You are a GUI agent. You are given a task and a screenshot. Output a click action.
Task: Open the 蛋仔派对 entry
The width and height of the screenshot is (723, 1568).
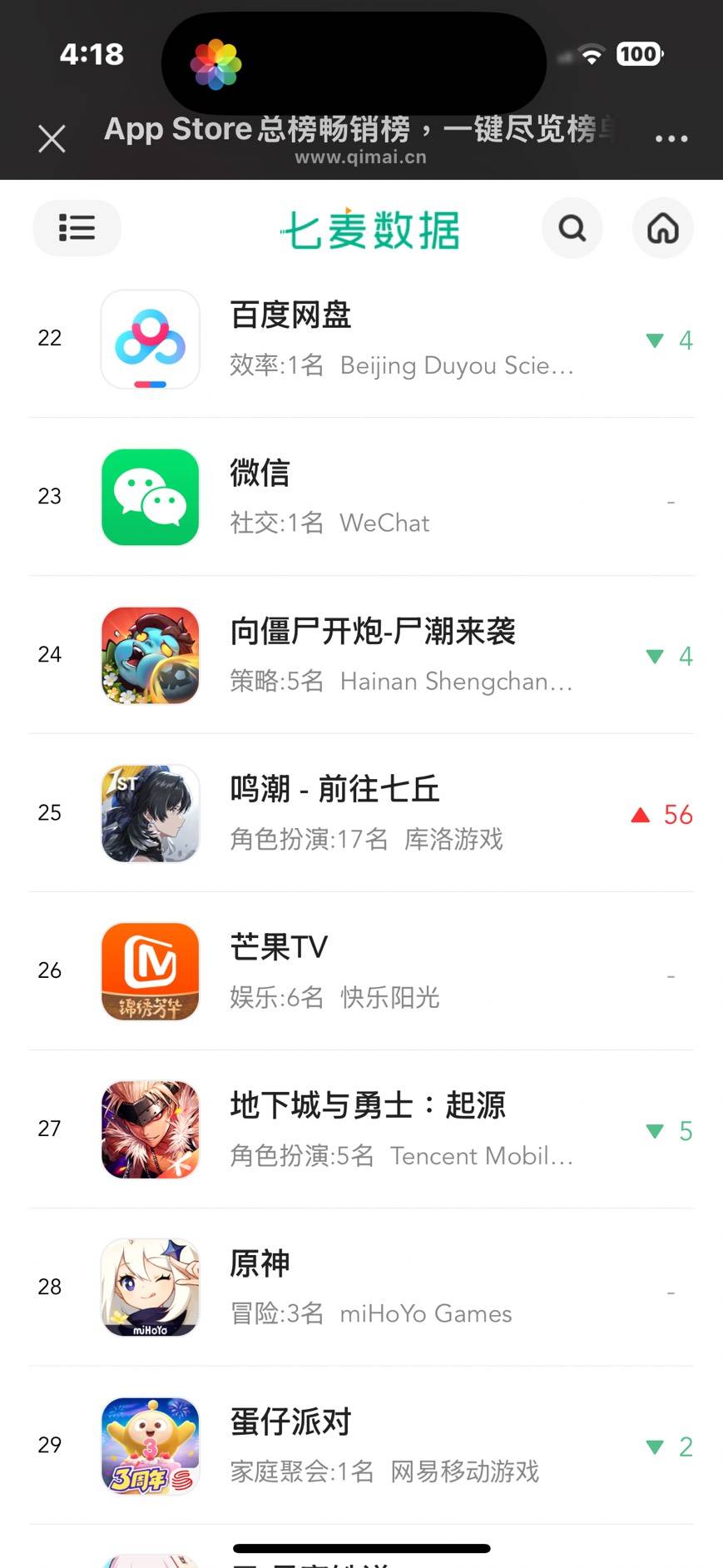tap(361, 1446)
